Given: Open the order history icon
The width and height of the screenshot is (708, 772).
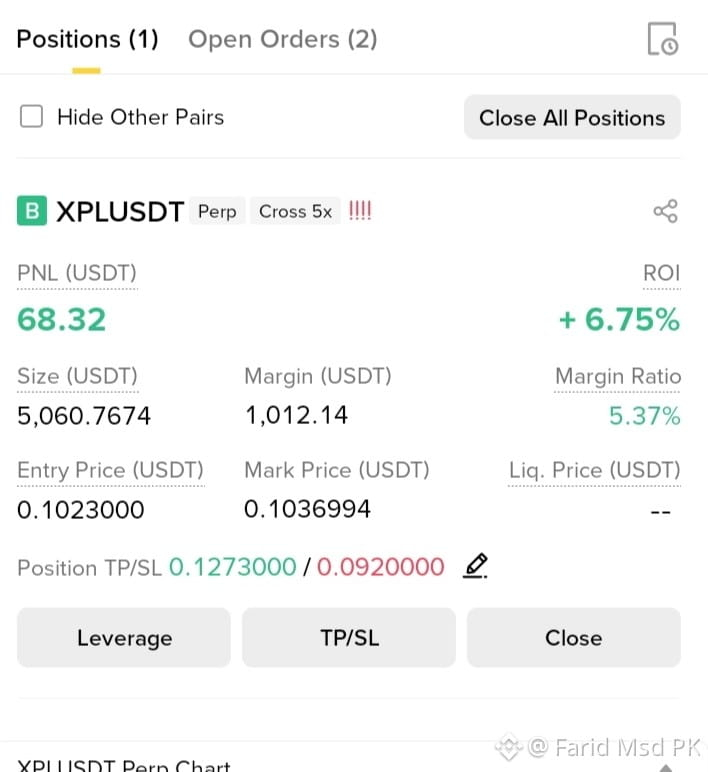Looking at the screenshot, I should pos(662,39).
